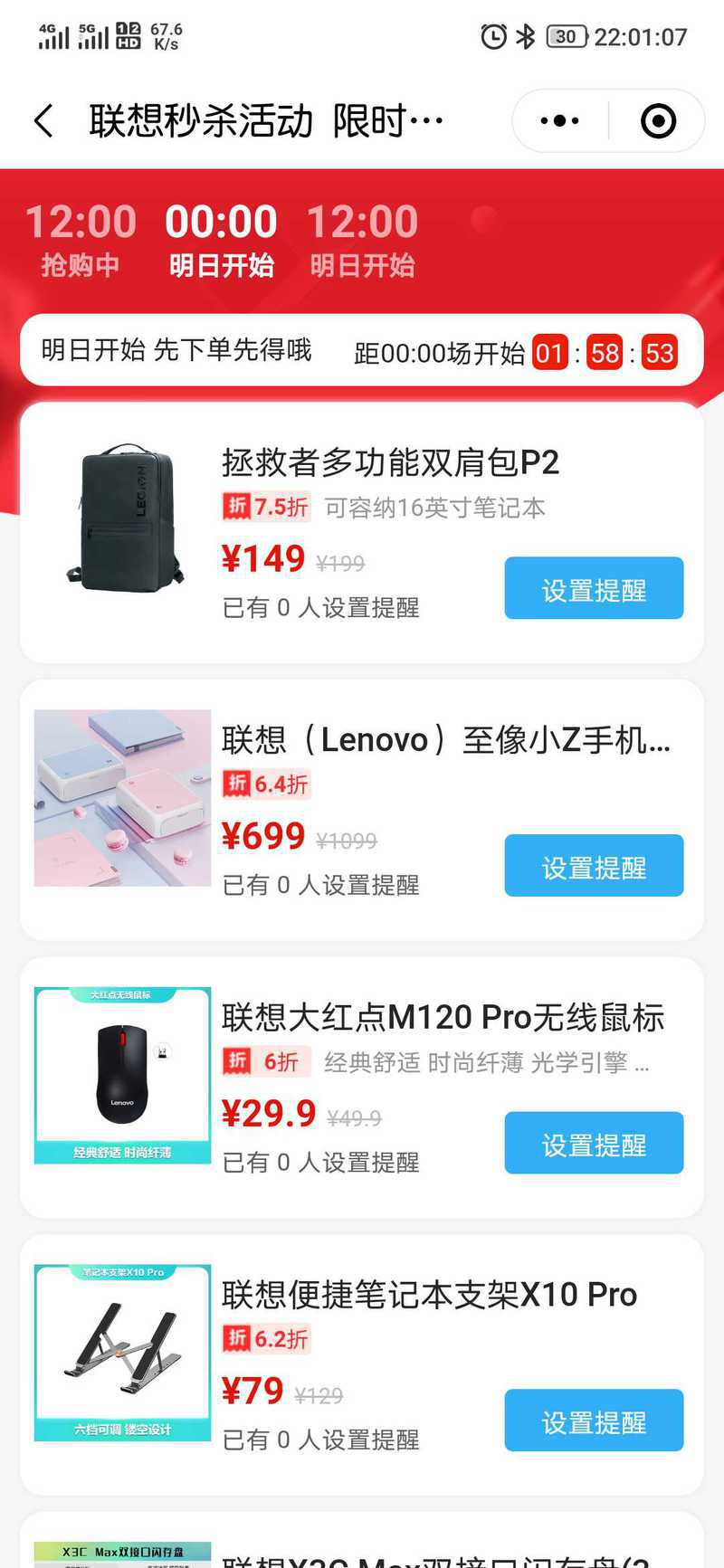Go back from the Lenovo flash sale page
This screenshot has width=724, height=1568.
point(43,120)
